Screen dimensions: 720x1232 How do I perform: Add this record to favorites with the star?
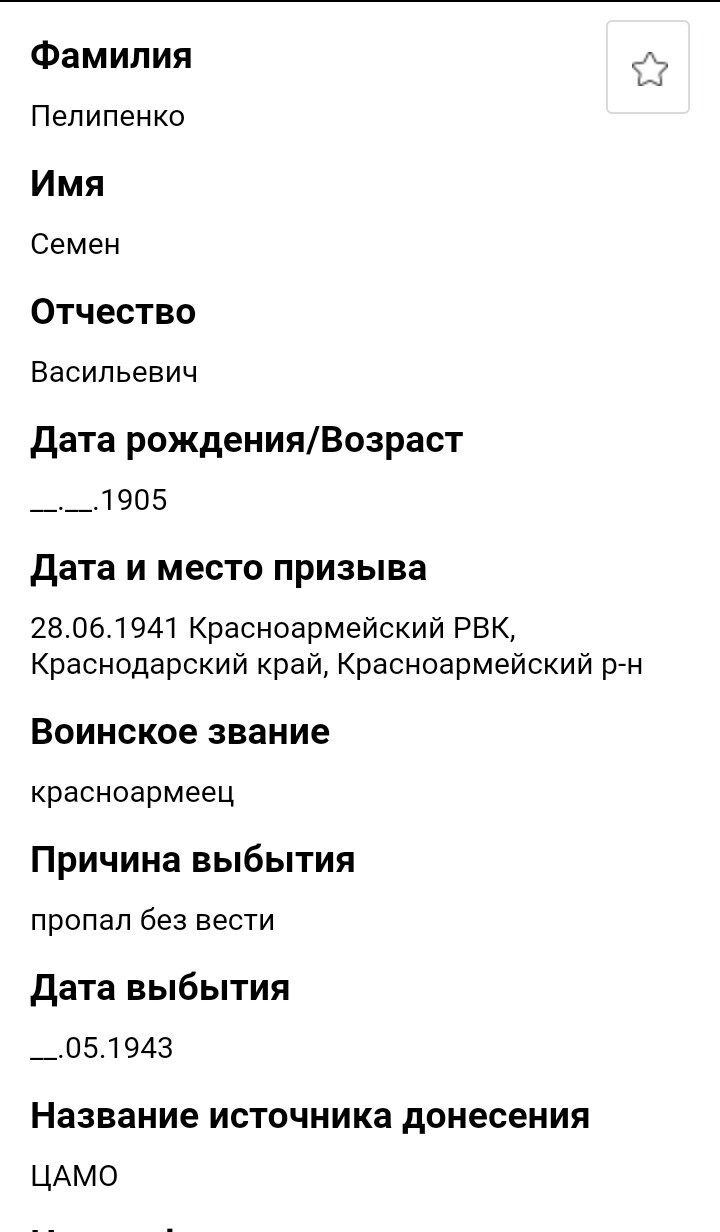click(649, 68)
